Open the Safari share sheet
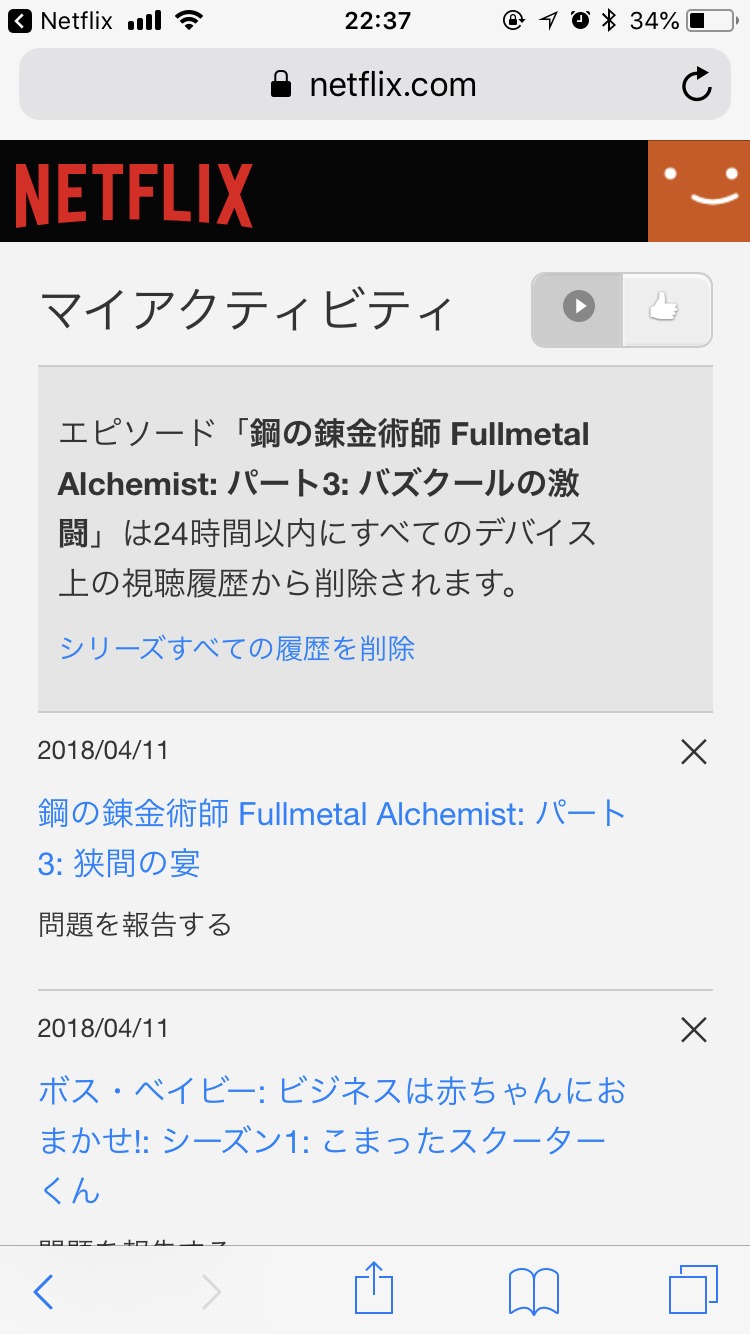Viewport: 750px width, 1334px height. [x=374, y=1288]
